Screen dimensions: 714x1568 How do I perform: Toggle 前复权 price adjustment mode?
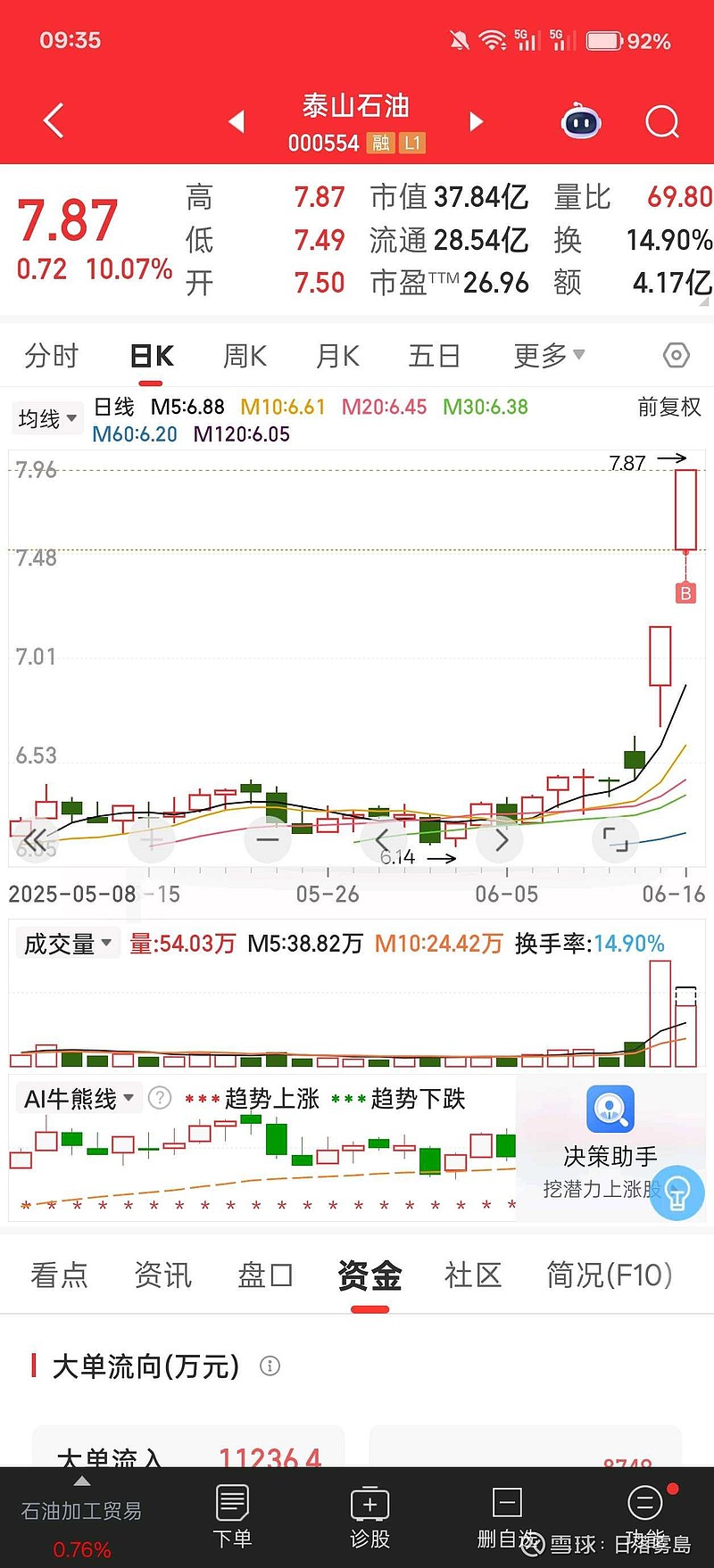(x=668, y=407)
